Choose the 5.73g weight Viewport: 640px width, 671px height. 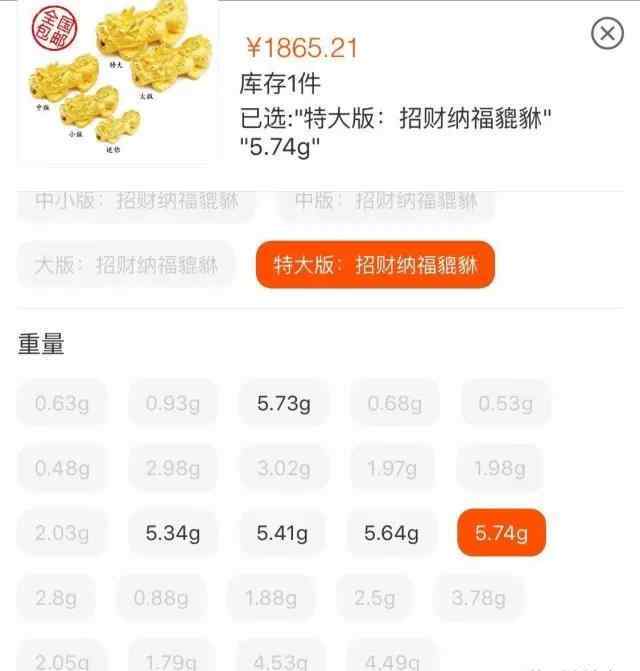(284, 404)
